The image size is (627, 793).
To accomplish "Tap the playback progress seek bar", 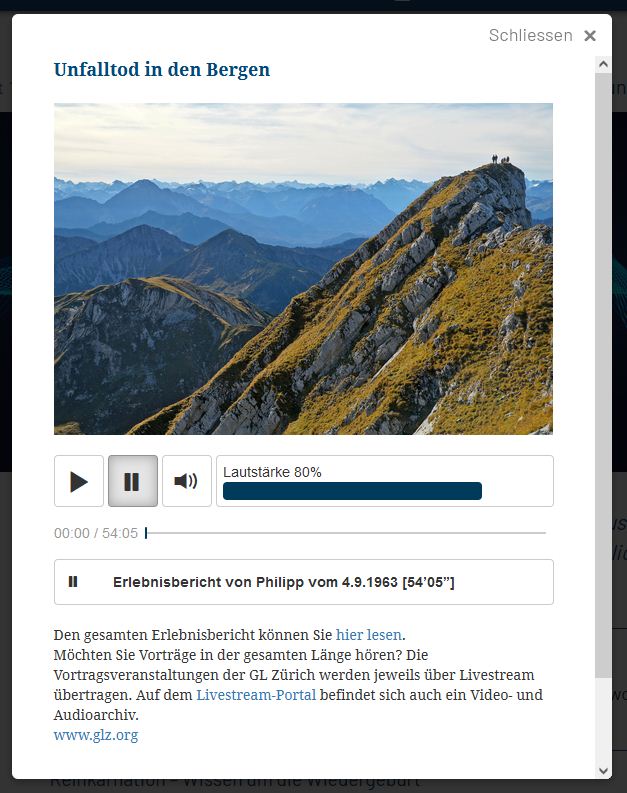I will [x=345, y=533].
